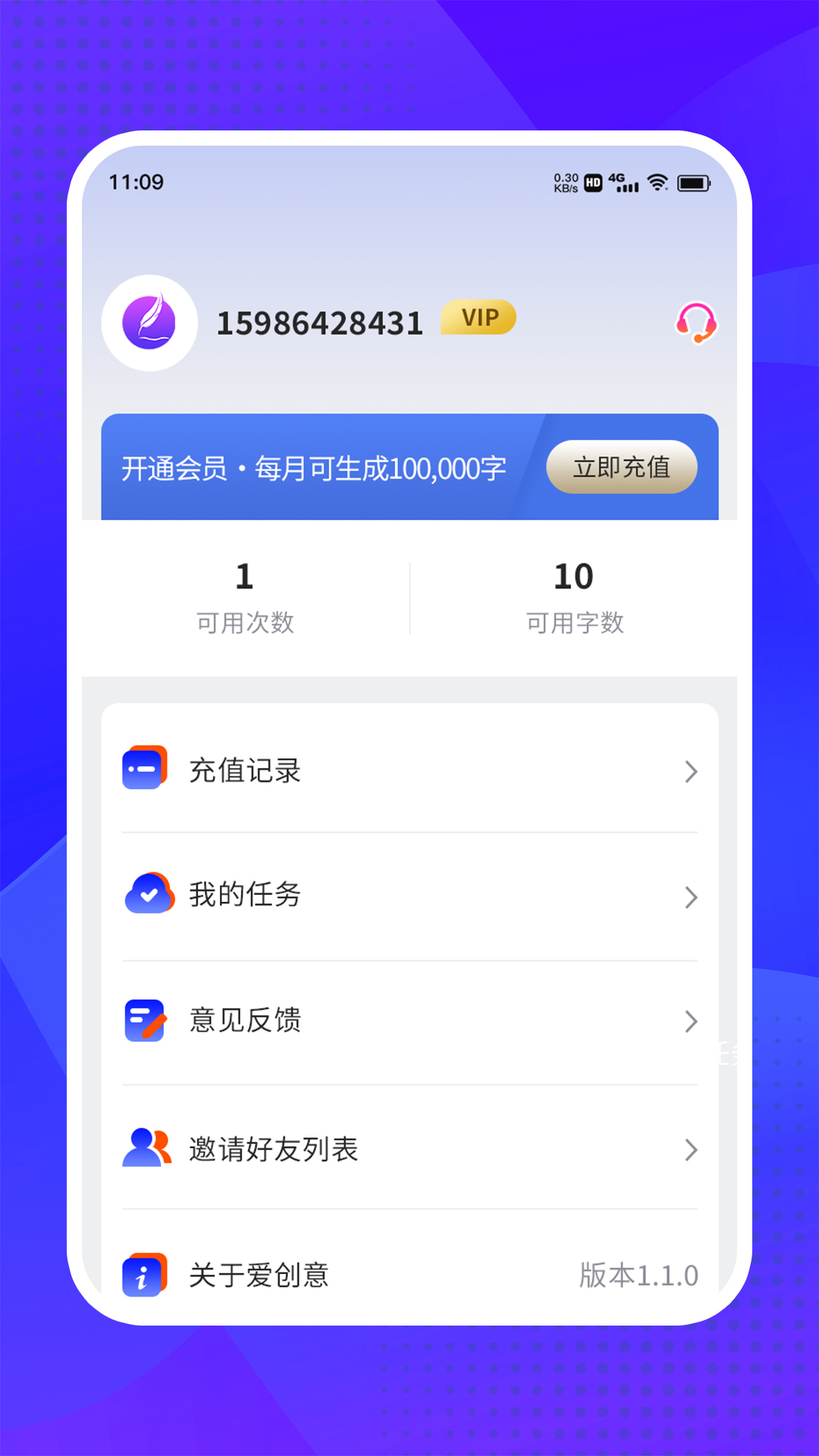
Task: Expand 邀请好友列表 with its chevron
Action: (x=691, y=1150)
